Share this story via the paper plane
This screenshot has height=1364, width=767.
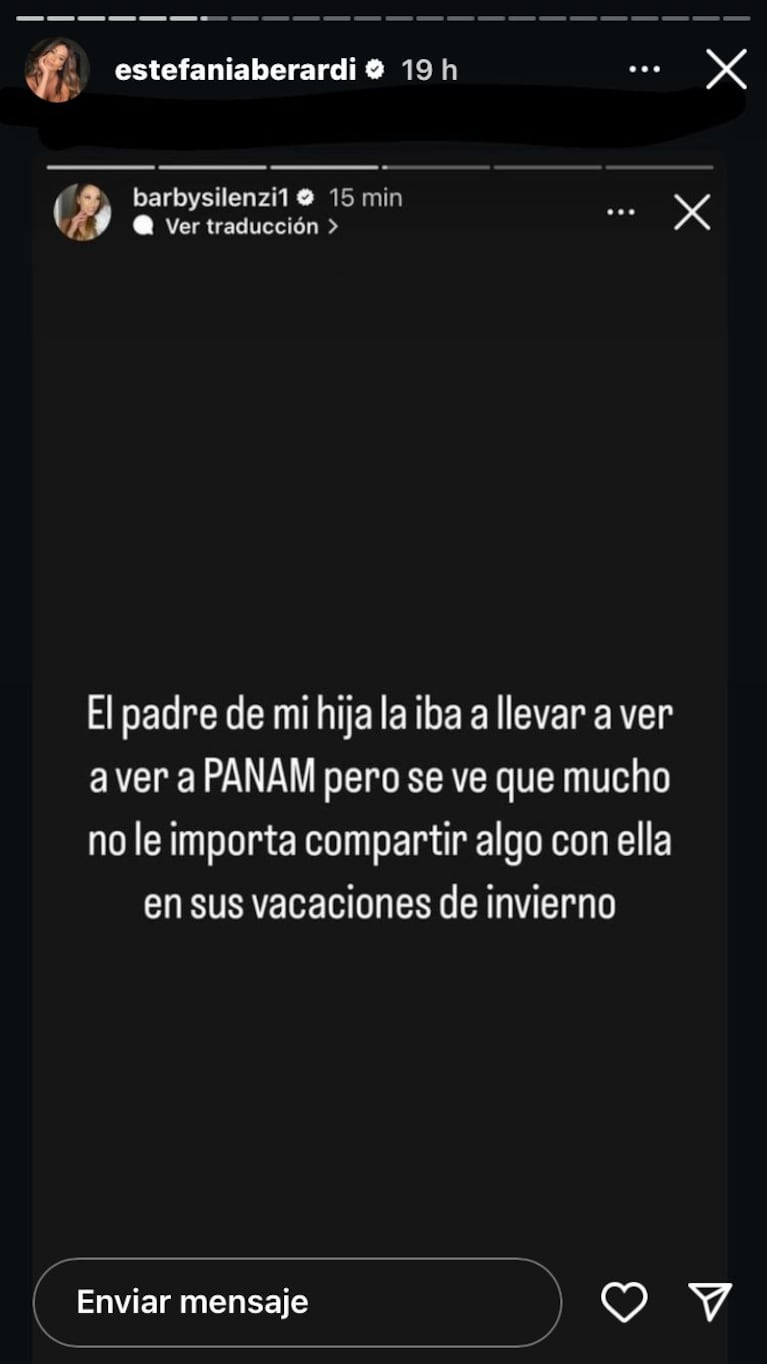[711, 1301]
